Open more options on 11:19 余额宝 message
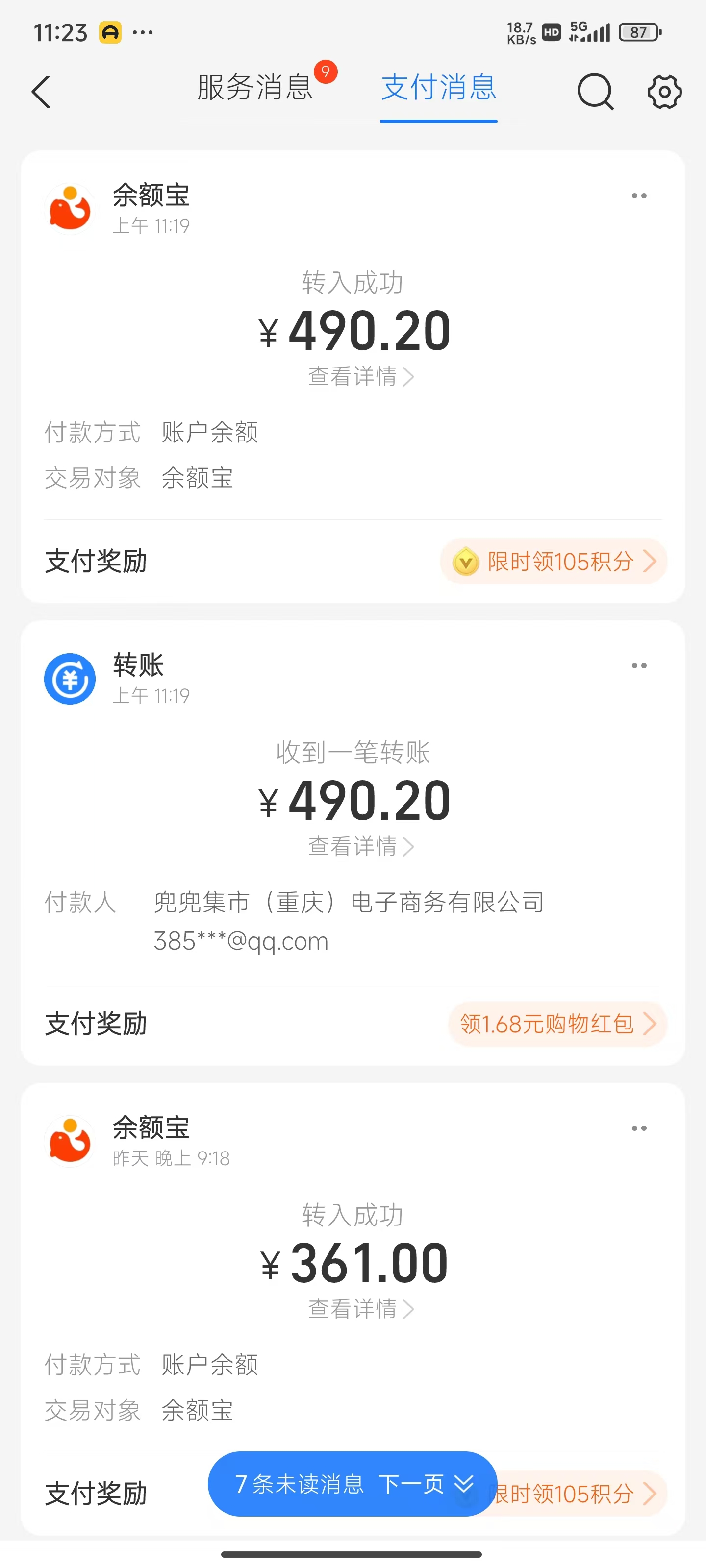This screenshot has height=1568, width=706. pyautogui.click(x=639, y=196)
